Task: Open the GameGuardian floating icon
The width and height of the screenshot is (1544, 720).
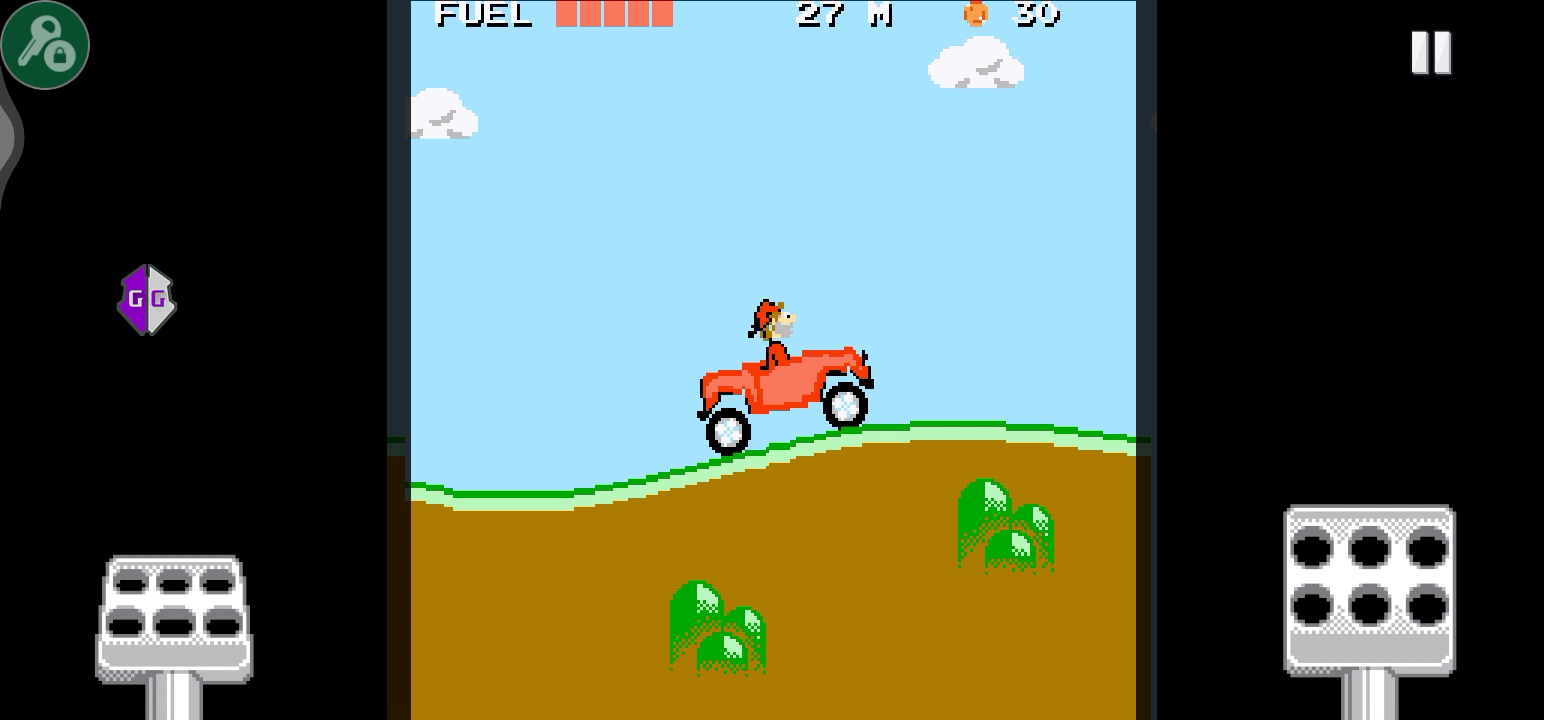Action: [147, 299]
